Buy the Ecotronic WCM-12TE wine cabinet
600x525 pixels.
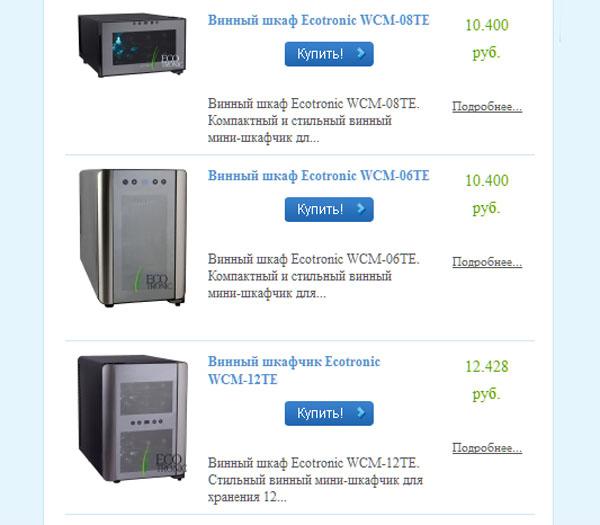click(x=328, y=413)
